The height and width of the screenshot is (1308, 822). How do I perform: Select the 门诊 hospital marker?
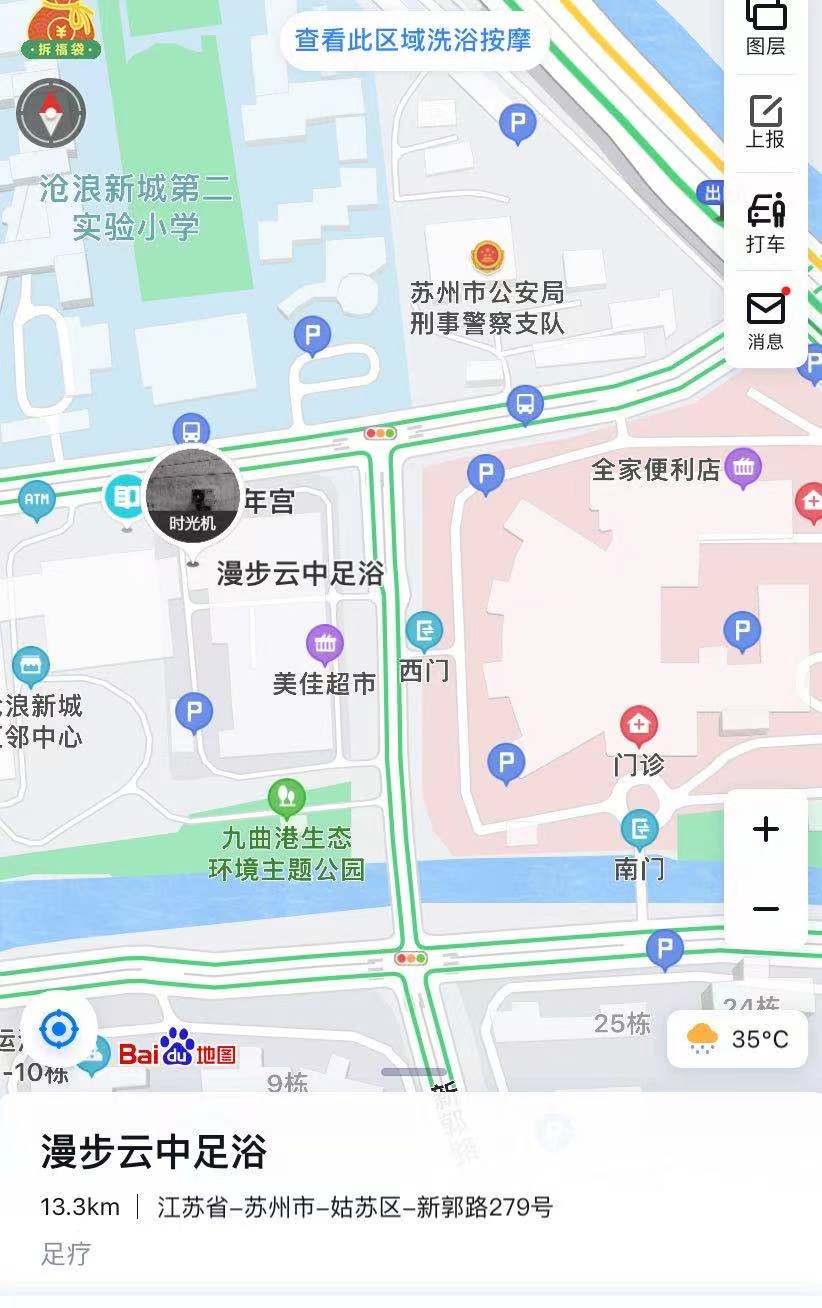[639, 723]
